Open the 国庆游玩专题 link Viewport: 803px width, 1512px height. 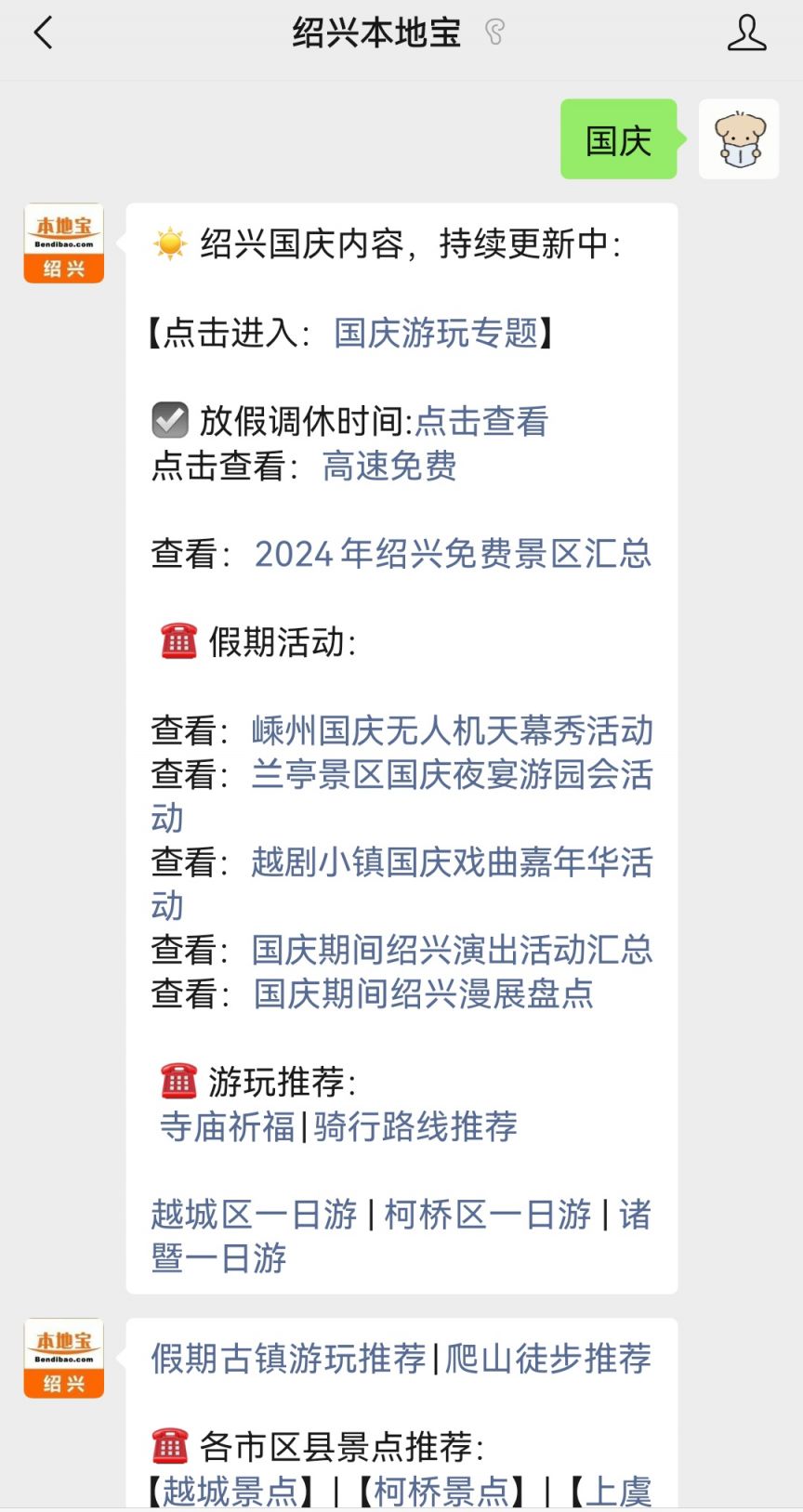coord(436,333)
